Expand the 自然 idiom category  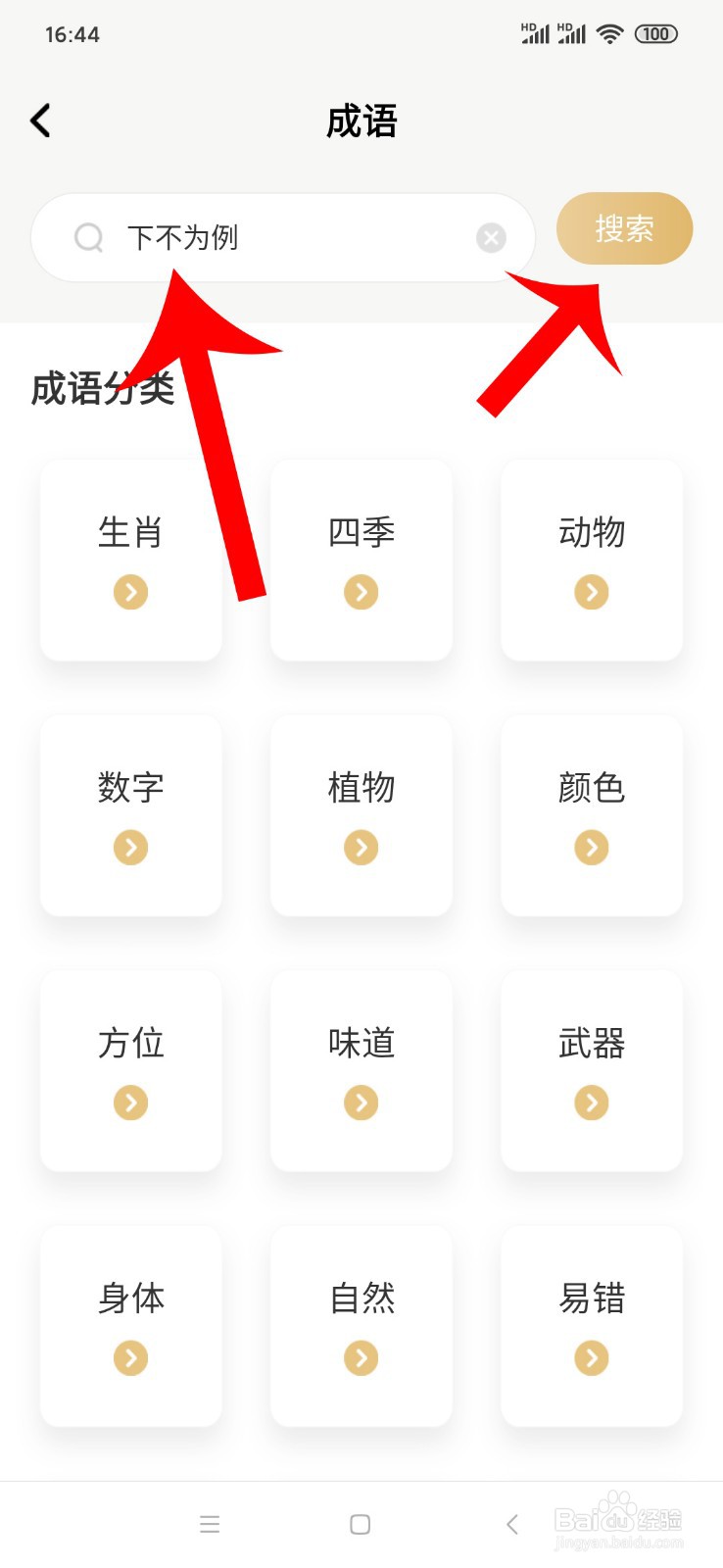click(361, 1357)
